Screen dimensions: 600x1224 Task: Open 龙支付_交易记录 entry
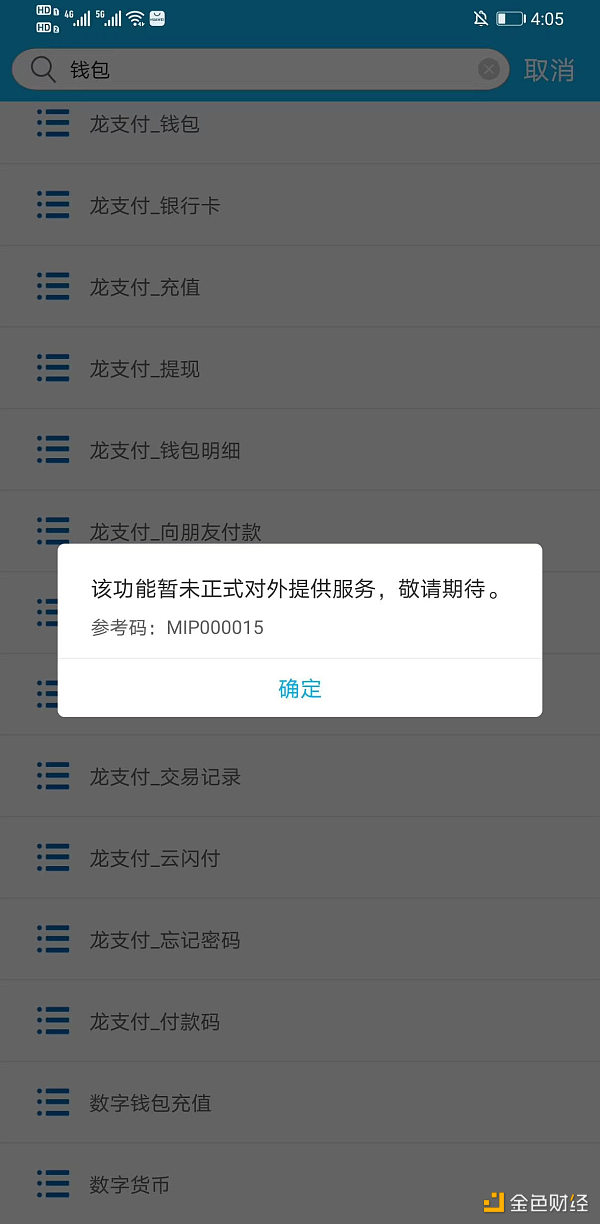click(300, 776)
